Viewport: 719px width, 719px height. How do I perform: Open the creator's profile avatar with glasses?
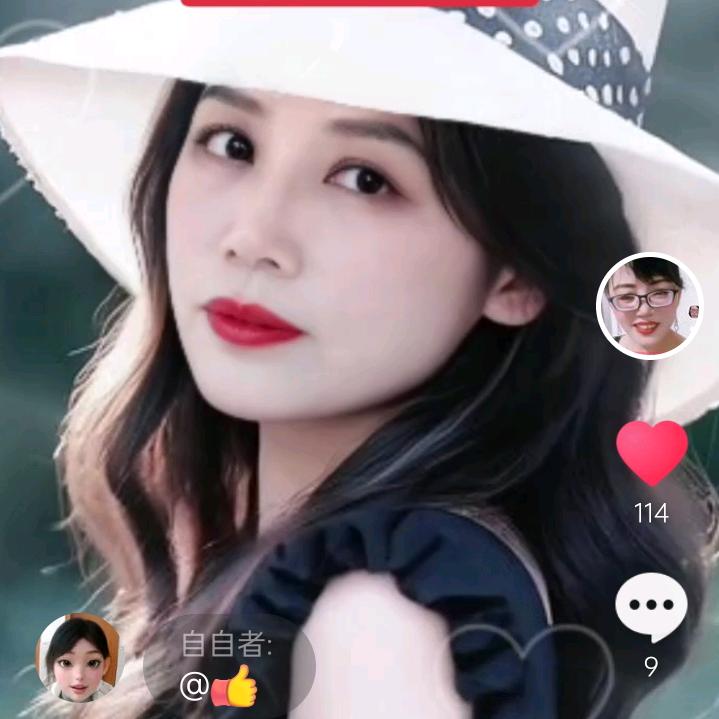tap(650, 305)
